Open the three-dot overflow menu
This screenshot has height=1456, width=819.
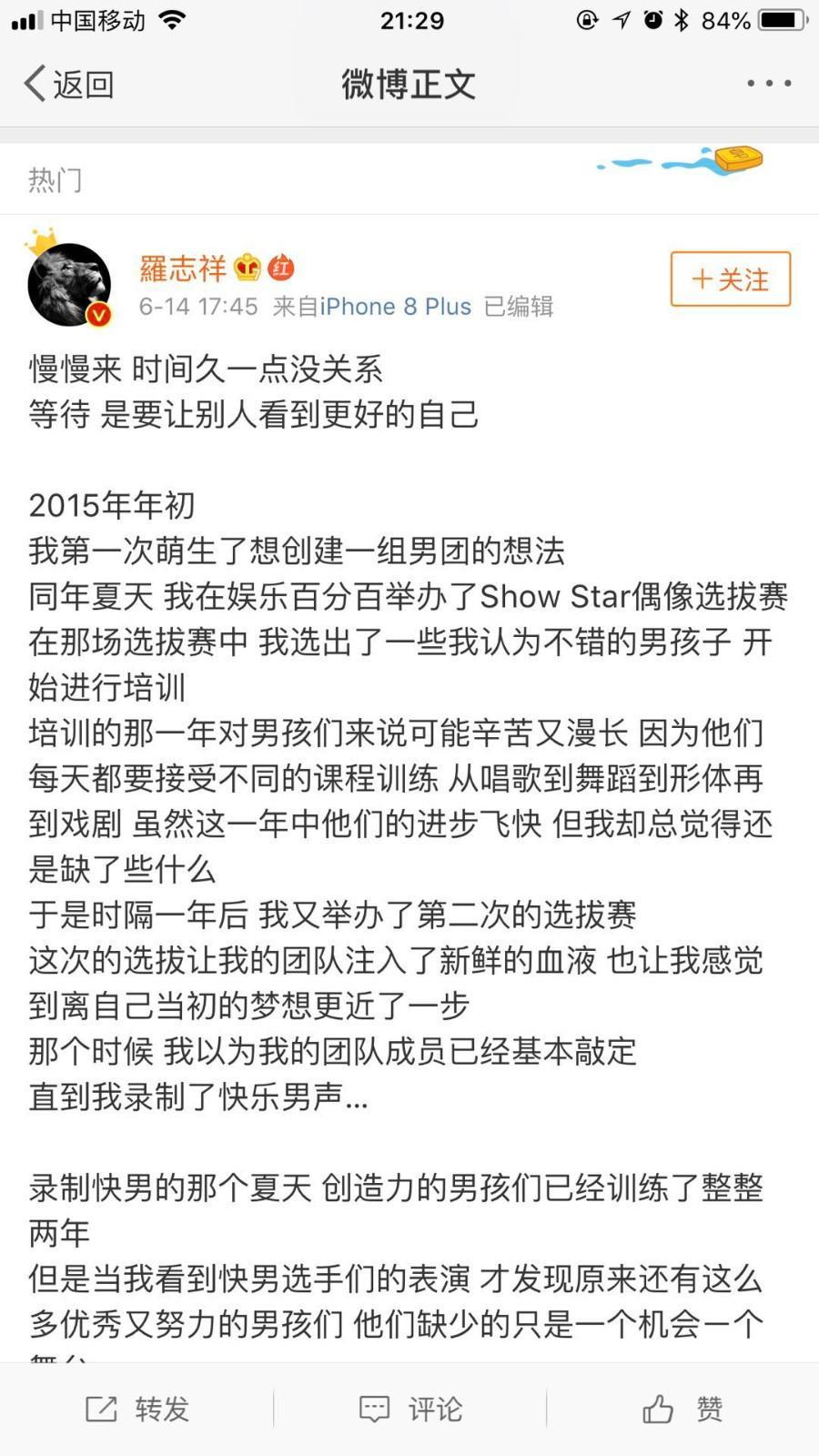pyautogui.click(x=769, y=83)
